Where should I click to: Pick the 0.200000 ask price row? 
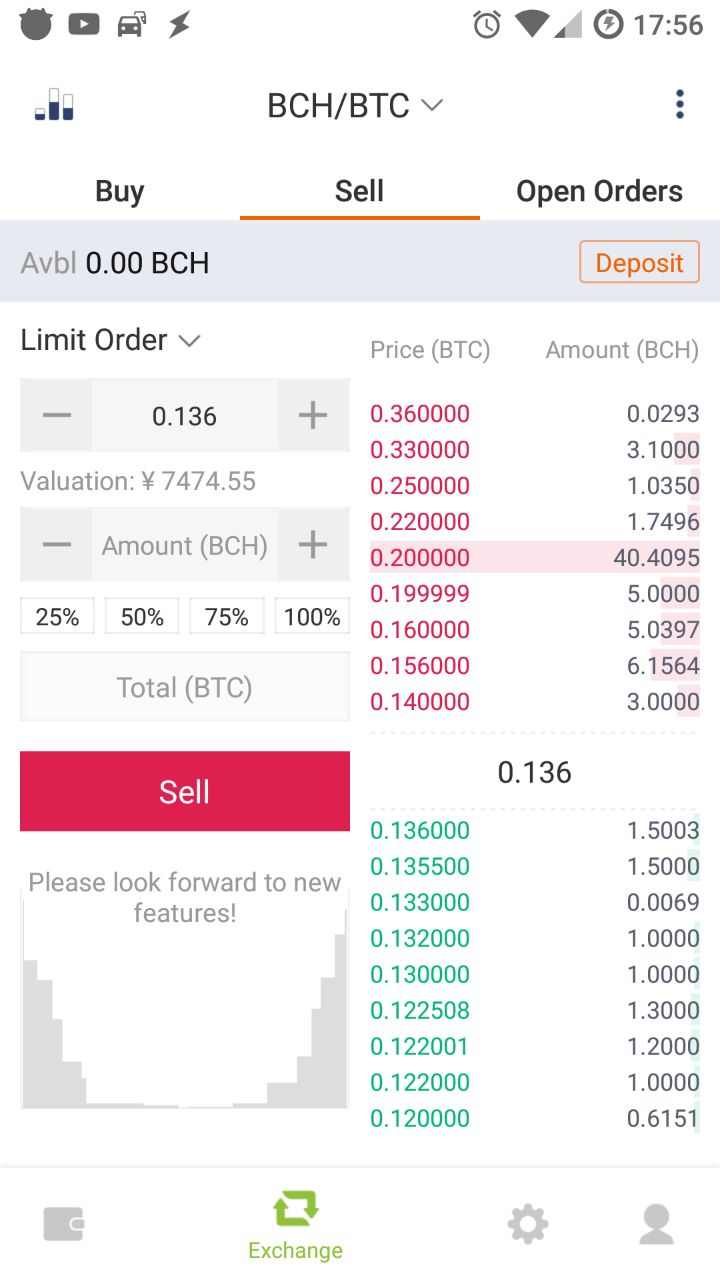(535, 557)
